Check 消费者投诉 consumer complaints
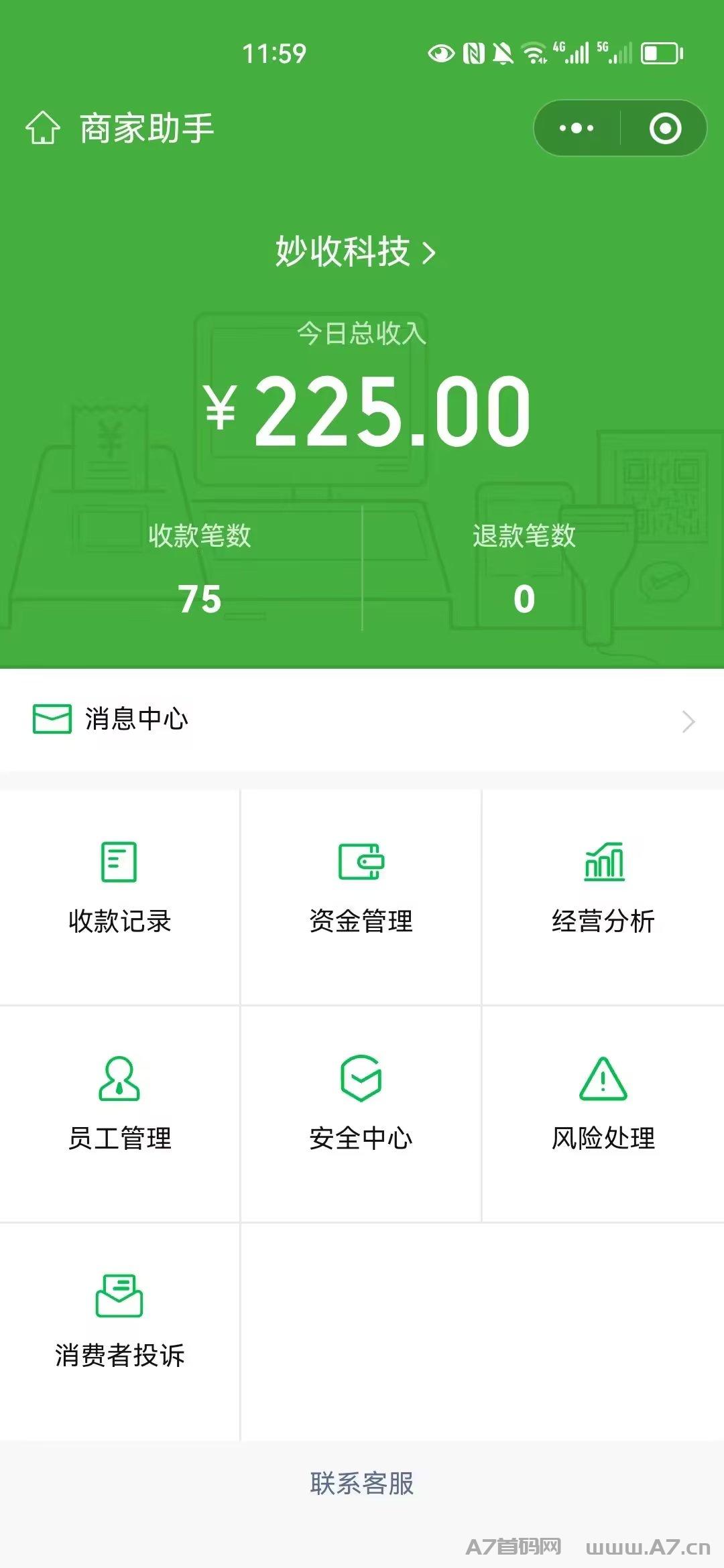The height and width of the screenshot is (1568, 724). (x=119, y=1331)
